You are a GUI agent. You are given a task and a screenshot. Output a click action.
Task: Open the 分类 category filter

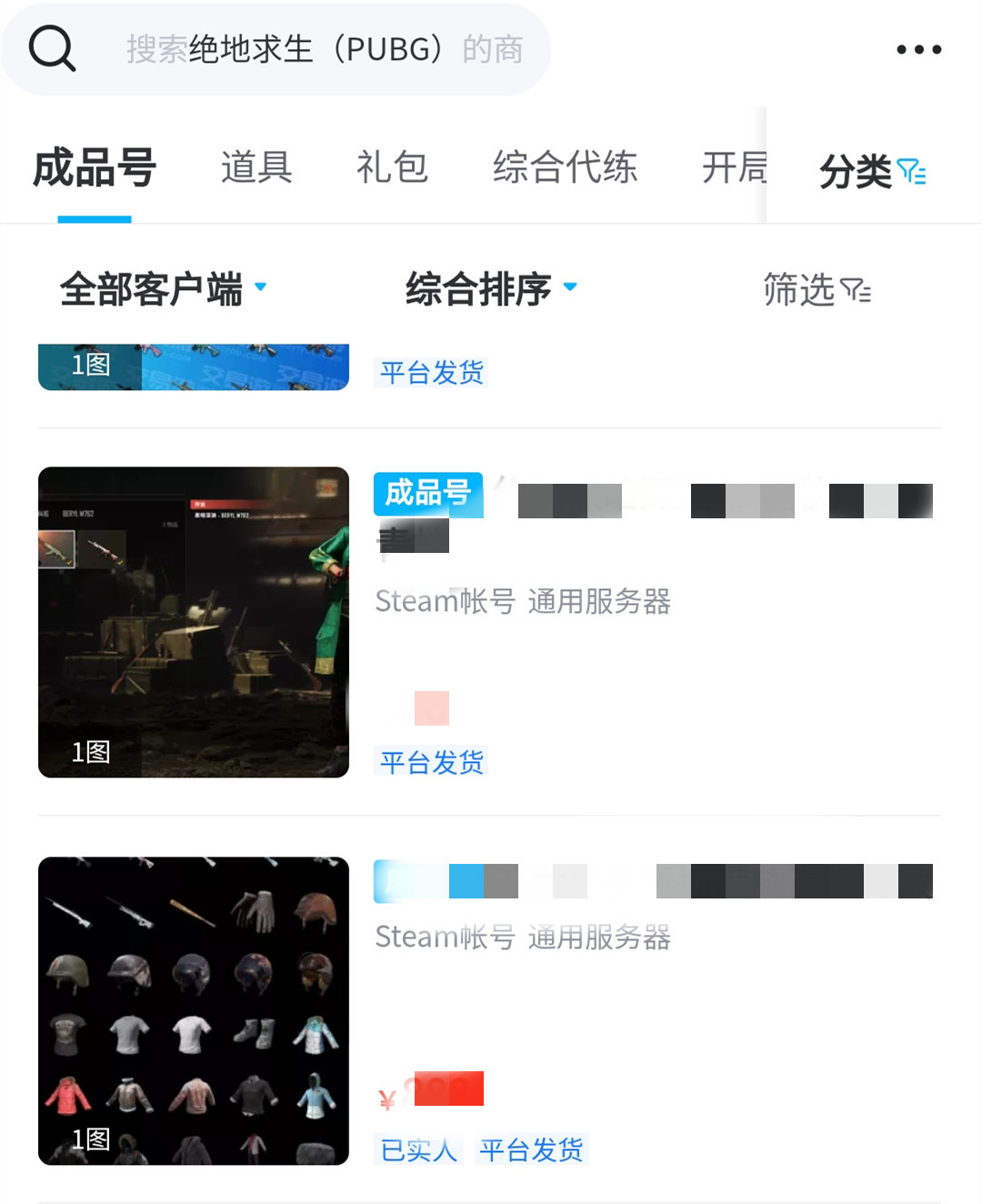tap(871, 171)
